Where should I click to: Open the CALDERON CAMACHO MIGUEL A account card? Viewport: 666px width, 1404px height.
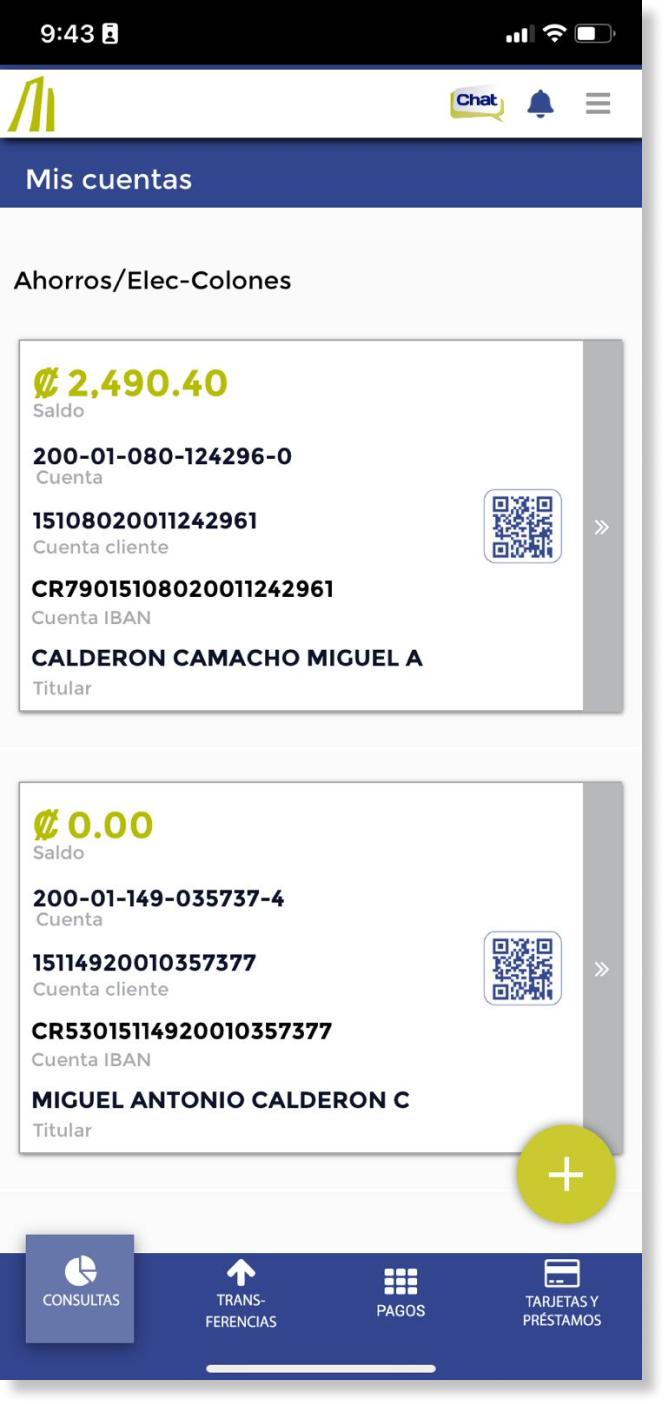pyautogui.click(x=301, y=526)
